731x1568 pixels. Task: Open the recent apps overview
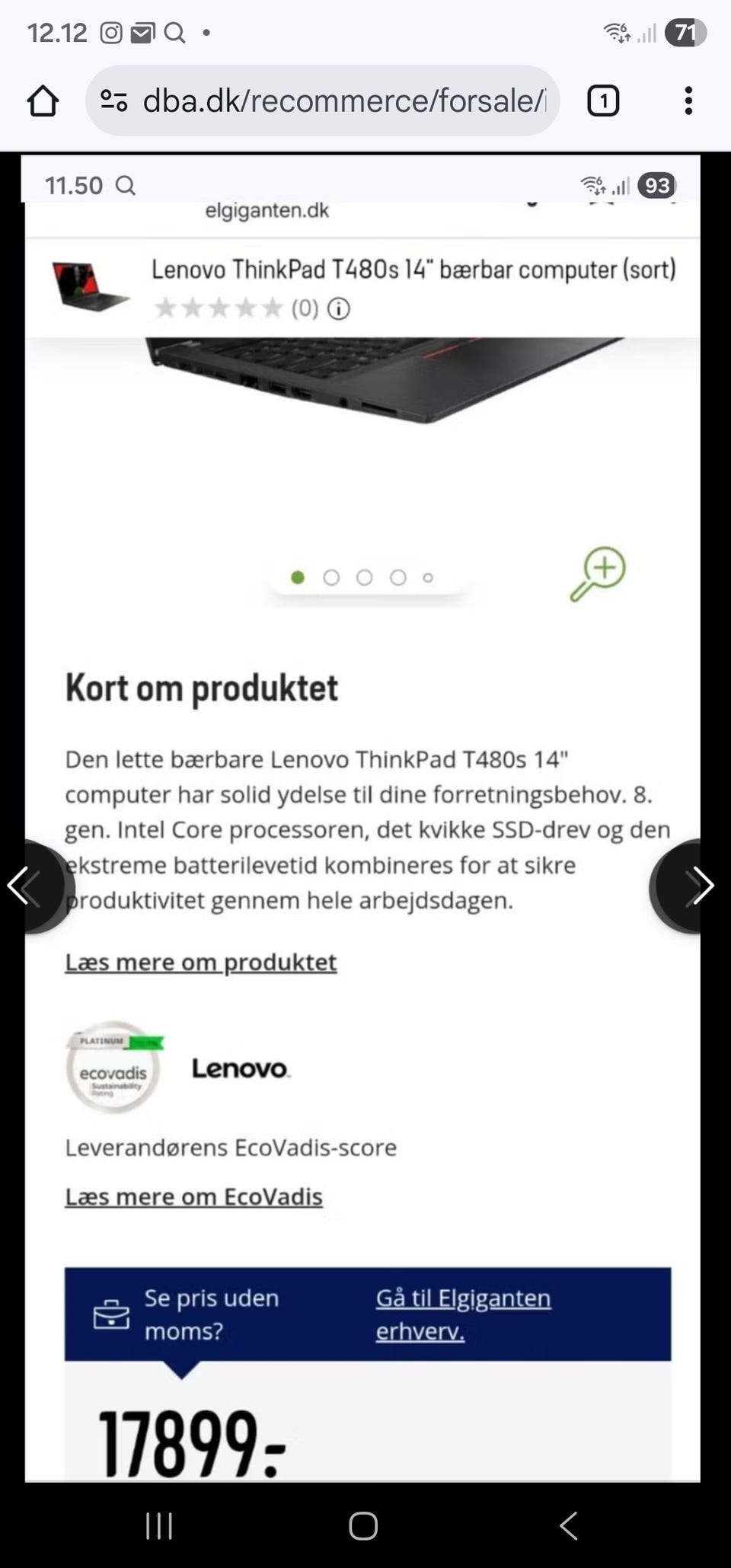pos(159,1525)
